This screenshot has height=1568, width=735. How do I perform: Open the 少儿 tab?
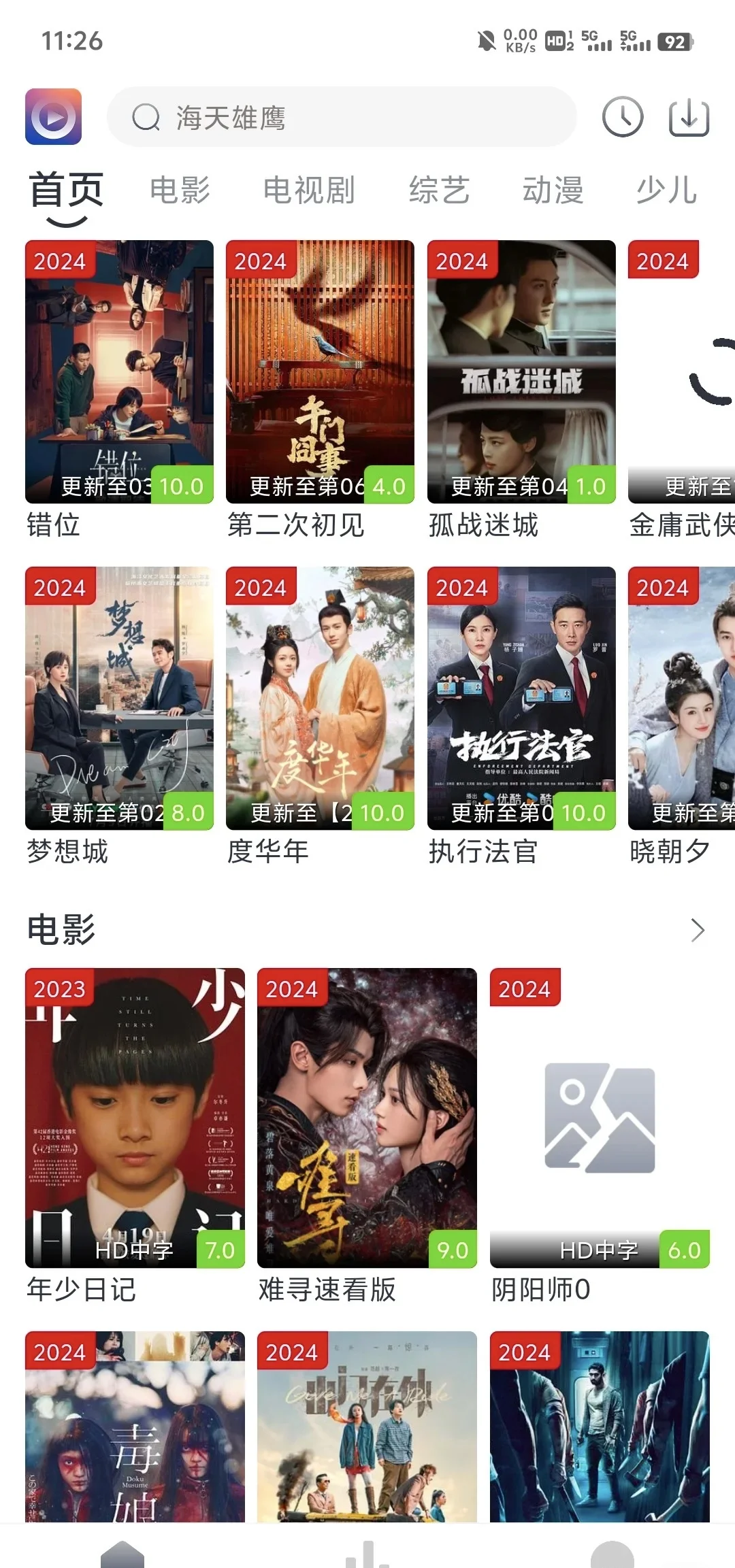click(666, 190)
